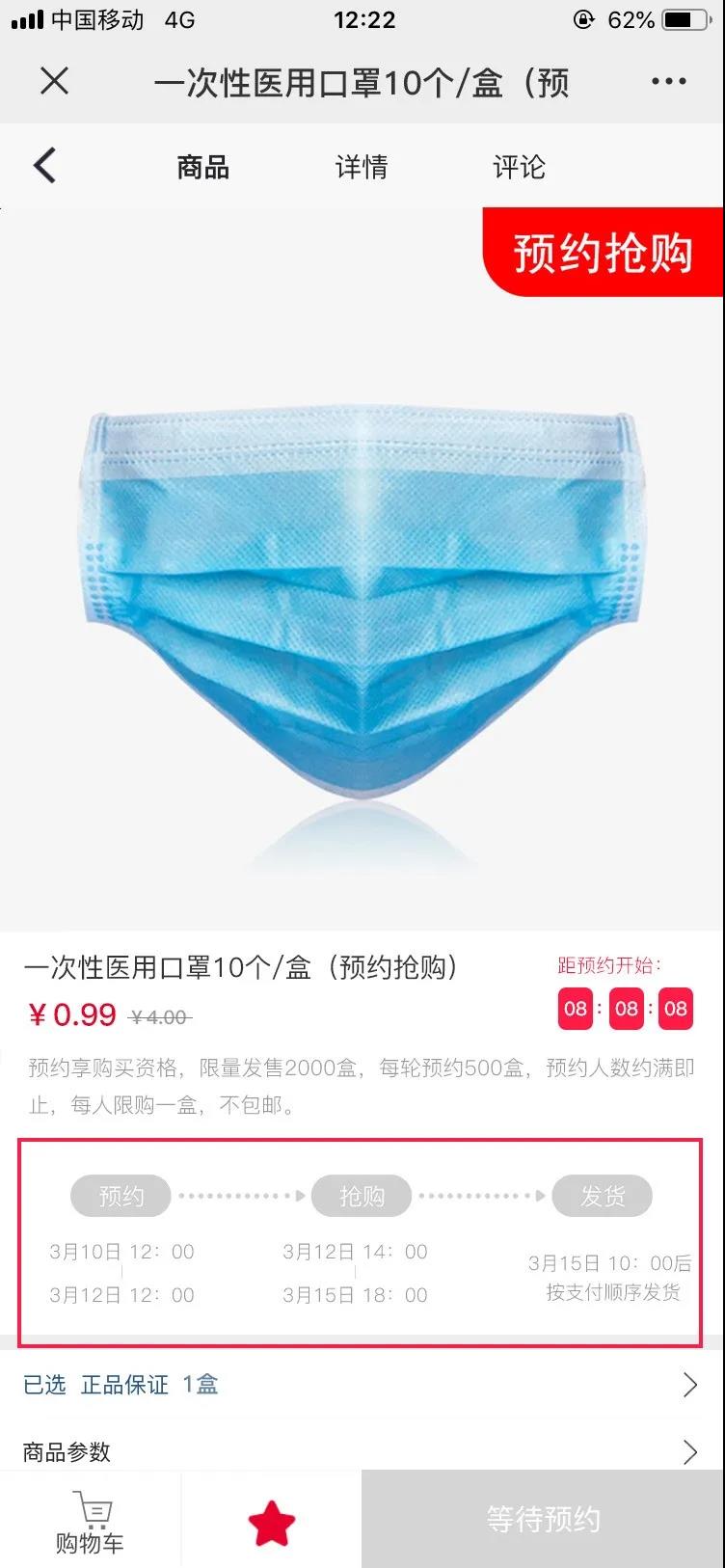Tap the 预约抢购 red banner

(603, 253)
